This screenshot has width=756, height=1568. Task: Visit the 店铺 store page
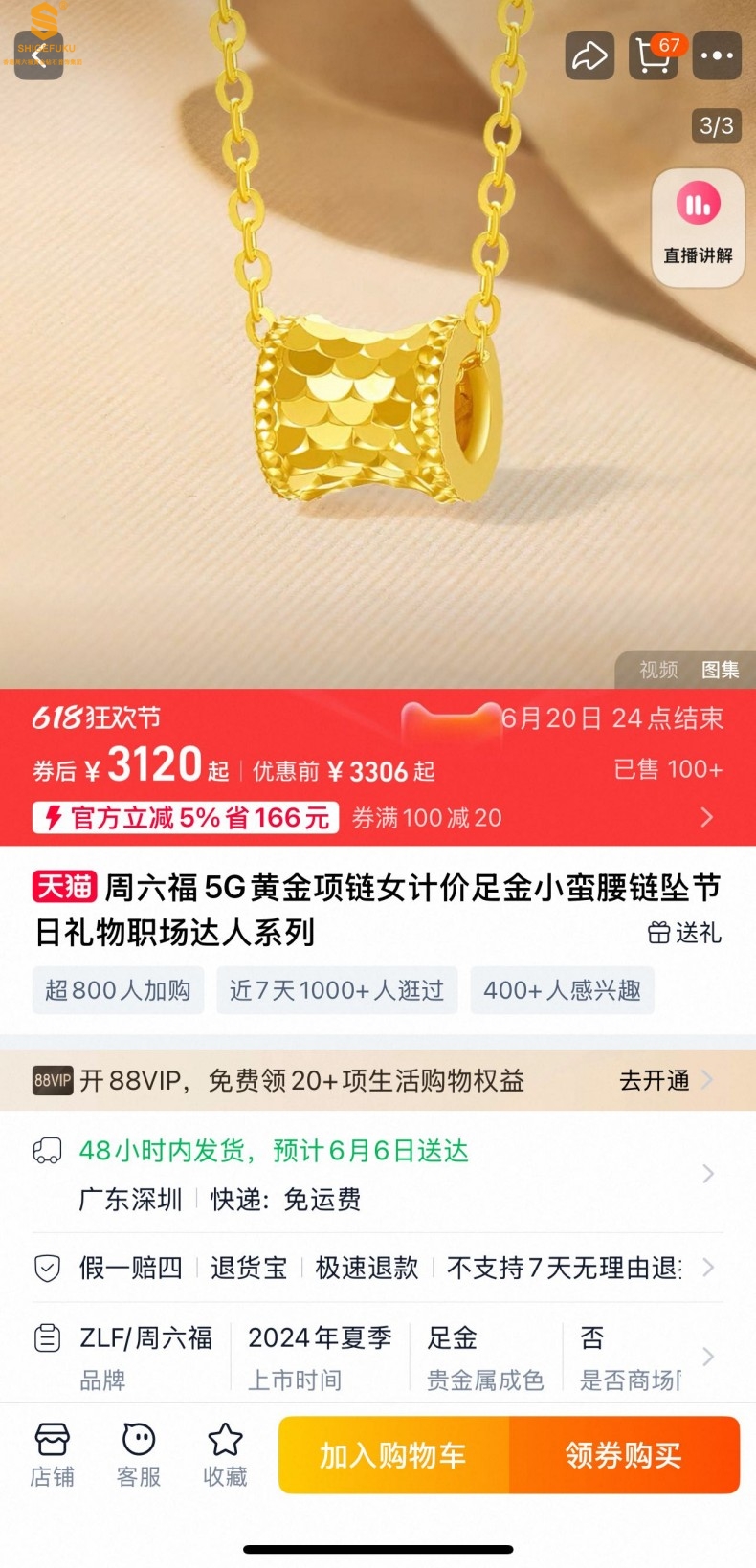(x=53, y=1454)
